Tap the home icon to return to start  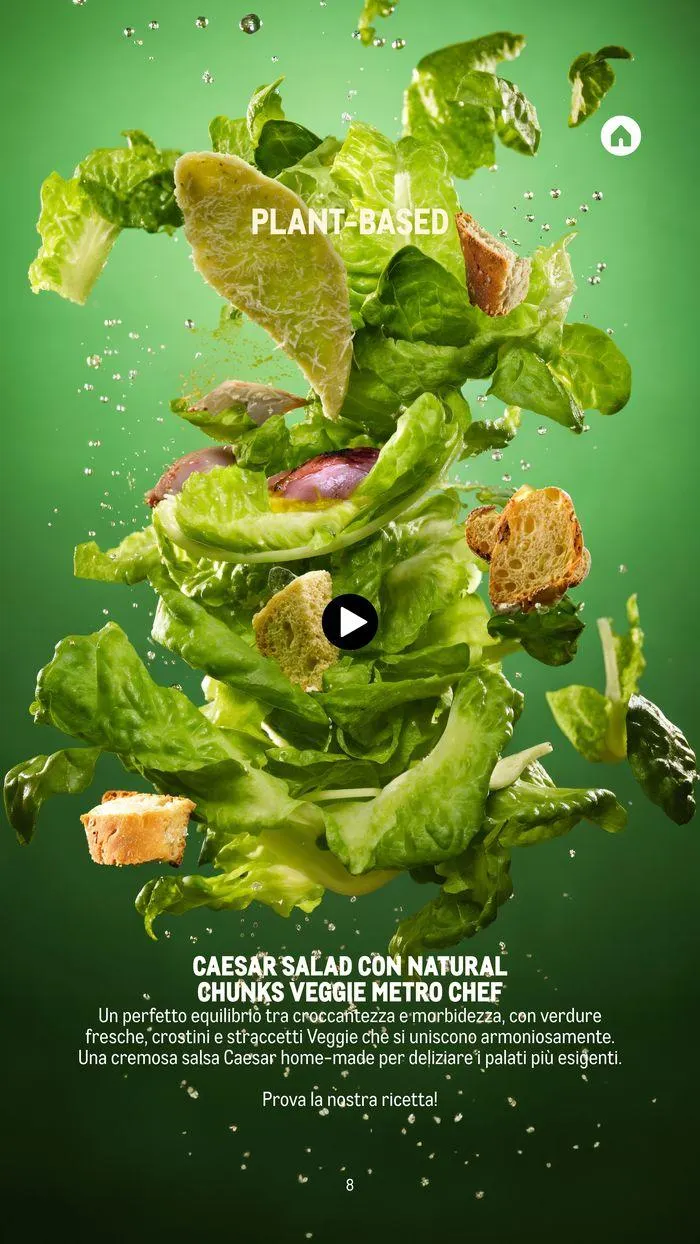point(621,136)
